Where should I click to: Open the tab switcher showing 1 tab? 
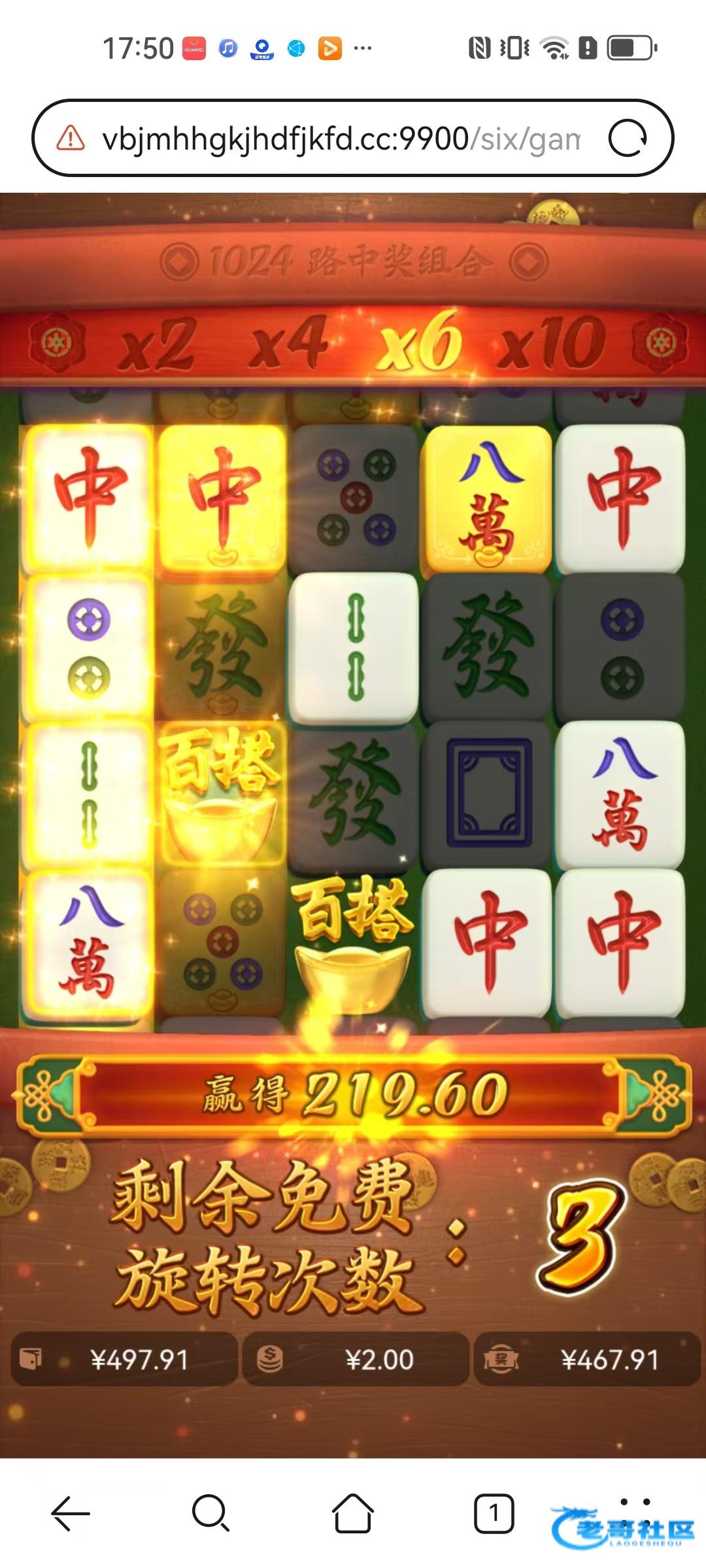click(494, 1513)
